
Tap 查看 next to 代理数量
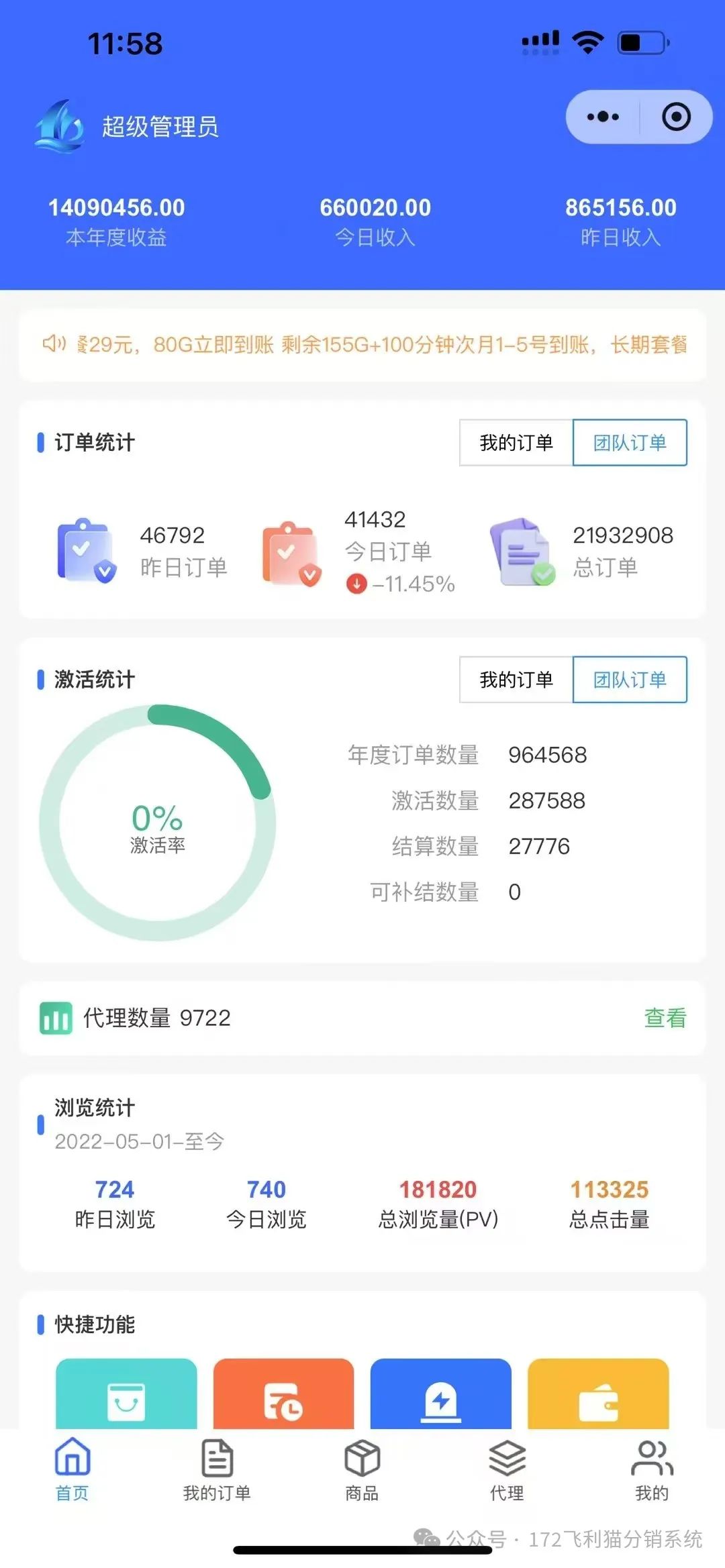665,1018
